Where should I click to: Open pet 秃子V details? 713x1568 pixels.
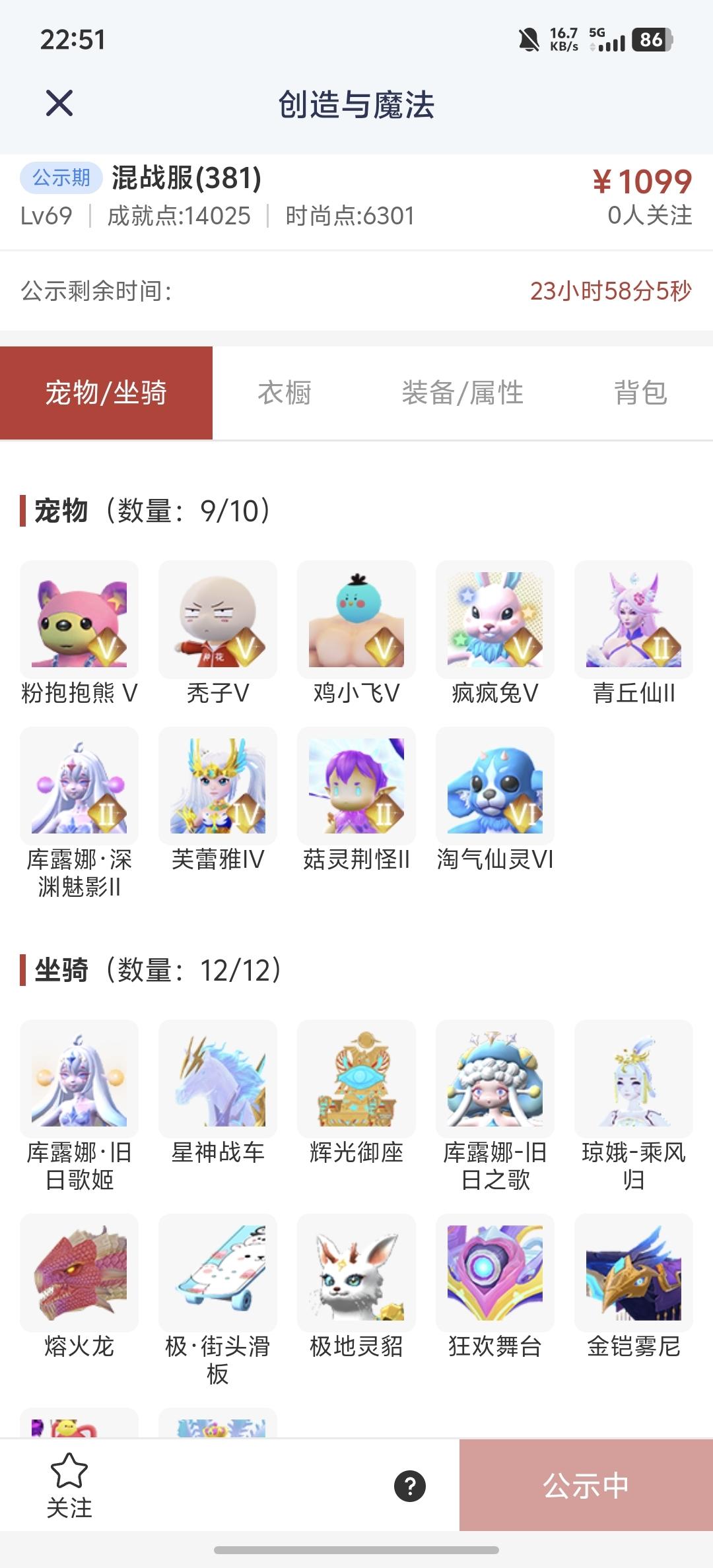218,620
